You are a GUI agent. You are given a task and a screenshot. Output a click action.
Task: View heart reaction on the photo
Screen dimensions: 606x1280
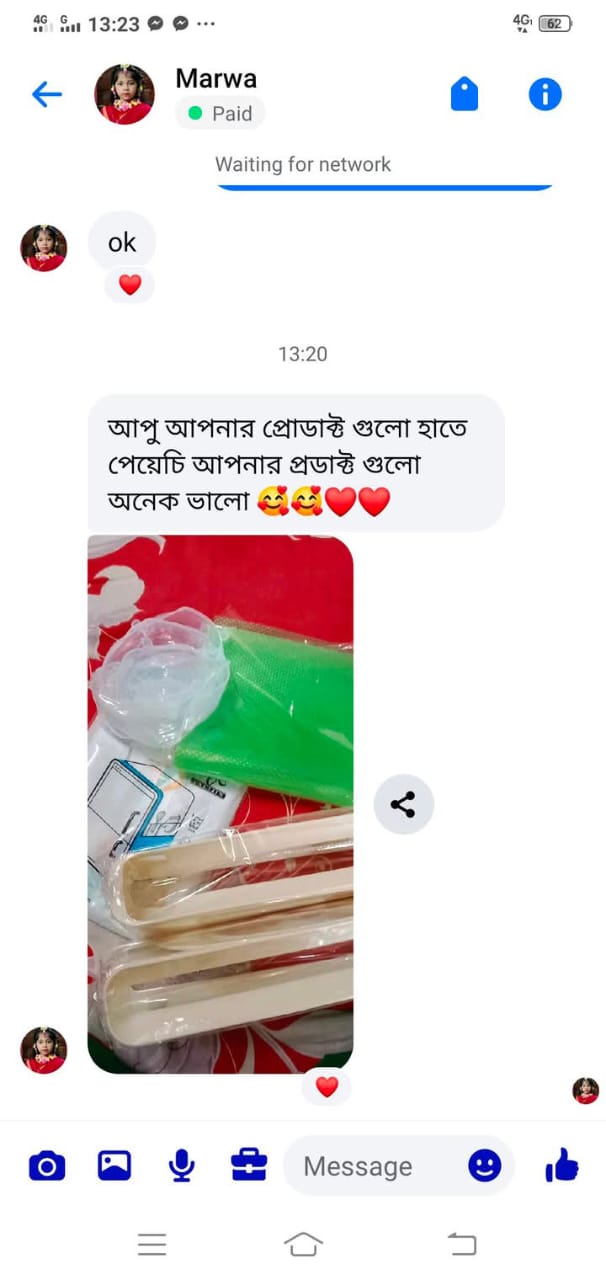point(327,1087)
